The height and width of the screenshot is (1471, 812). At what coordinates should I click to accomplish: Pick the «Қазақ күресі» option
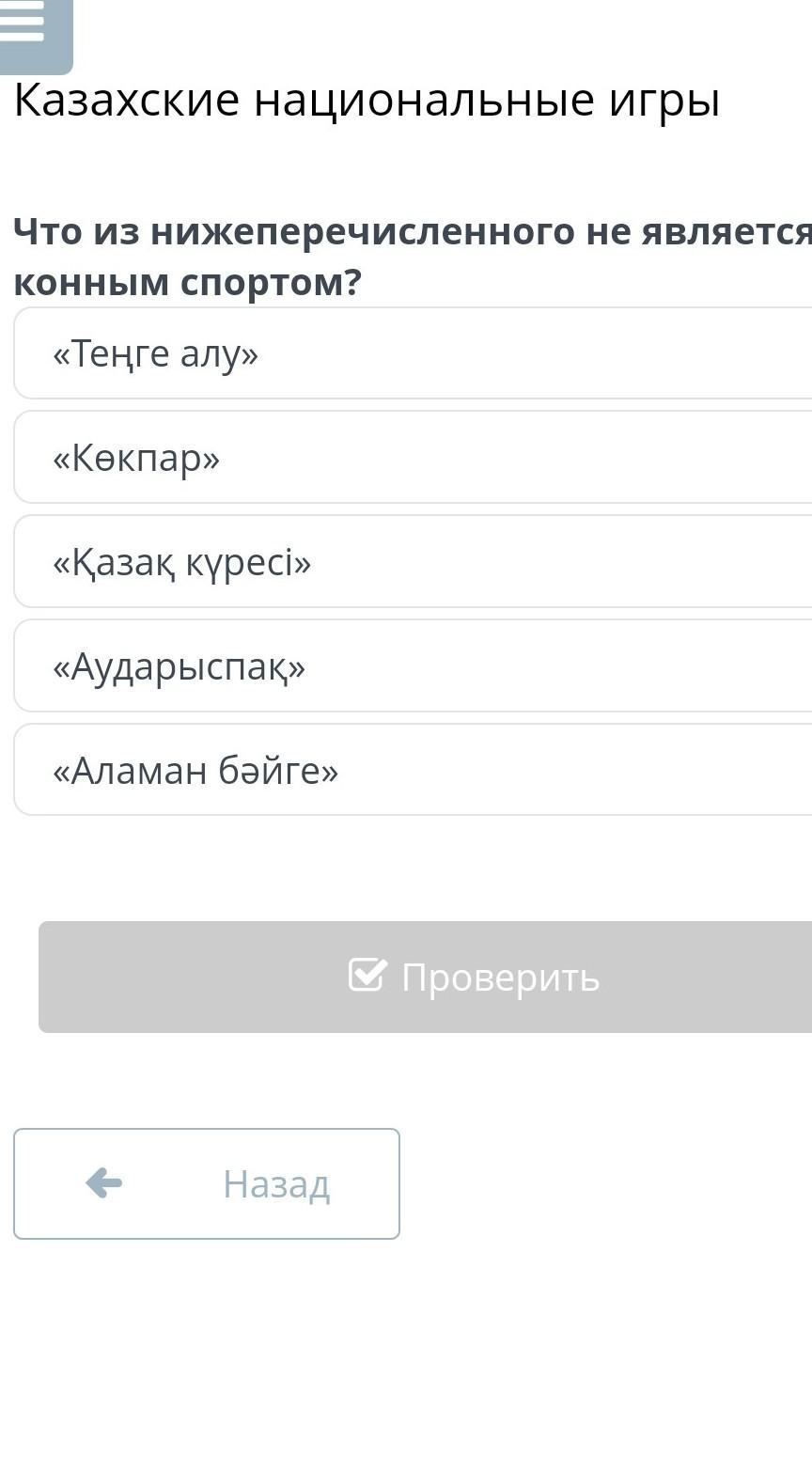tap(414, 562)
